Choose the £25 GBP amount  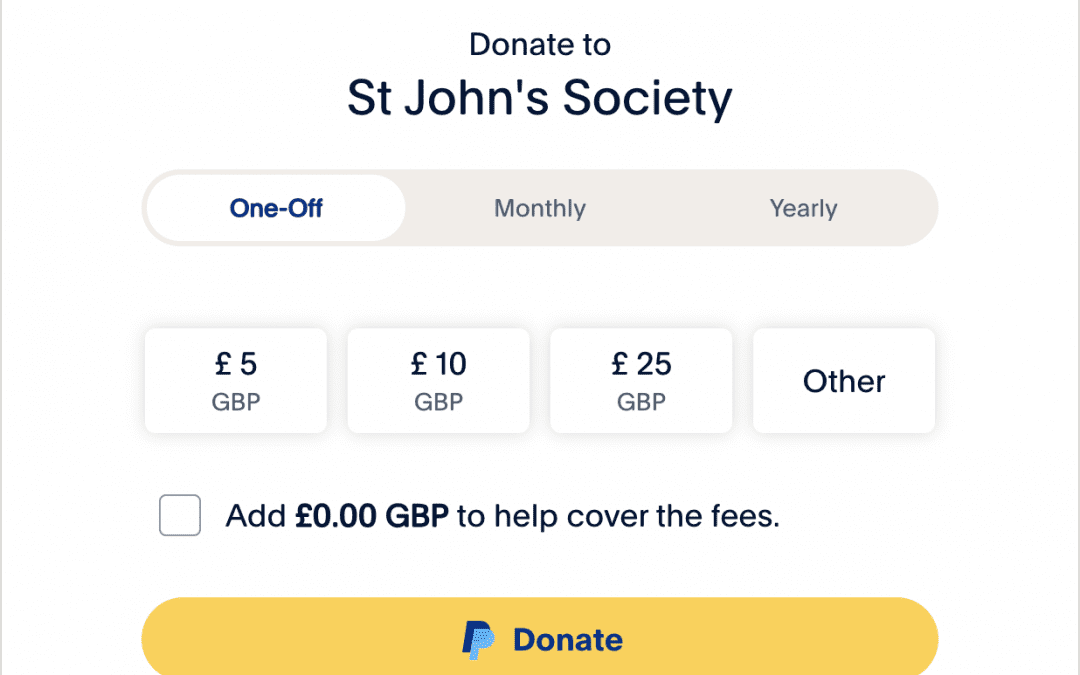click(641, 381)
